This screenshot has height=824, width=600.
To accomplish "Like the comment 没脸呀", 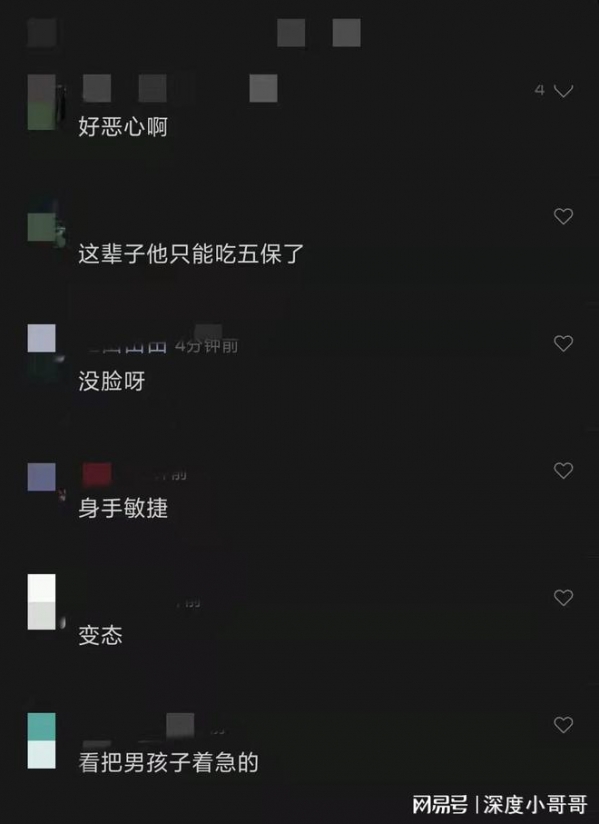I will (x=563, y=343).
